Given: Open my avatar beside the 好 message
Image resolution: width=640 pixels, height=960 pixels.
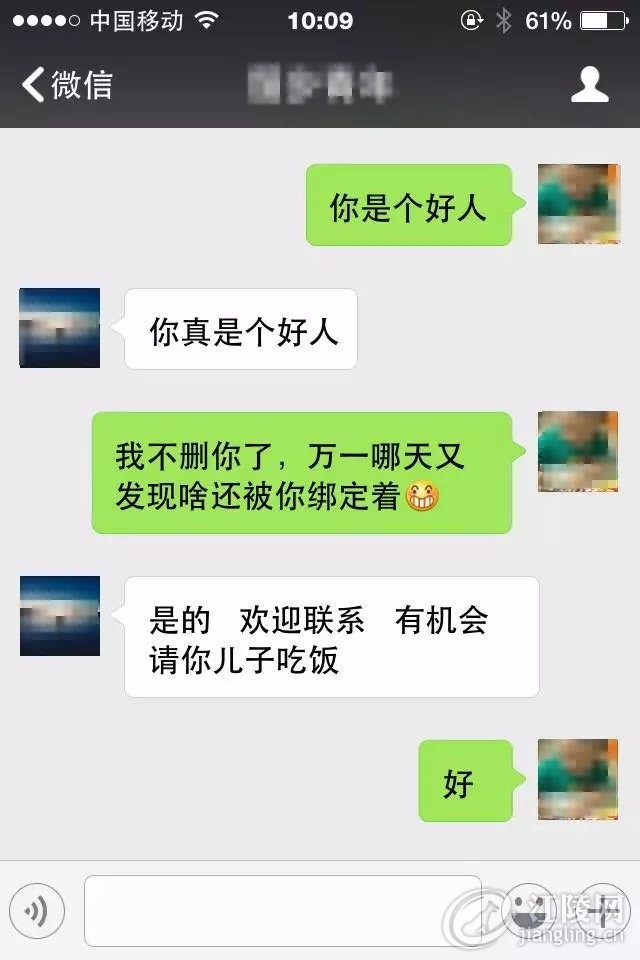Looking at the screenshot, I should [578, 779].
